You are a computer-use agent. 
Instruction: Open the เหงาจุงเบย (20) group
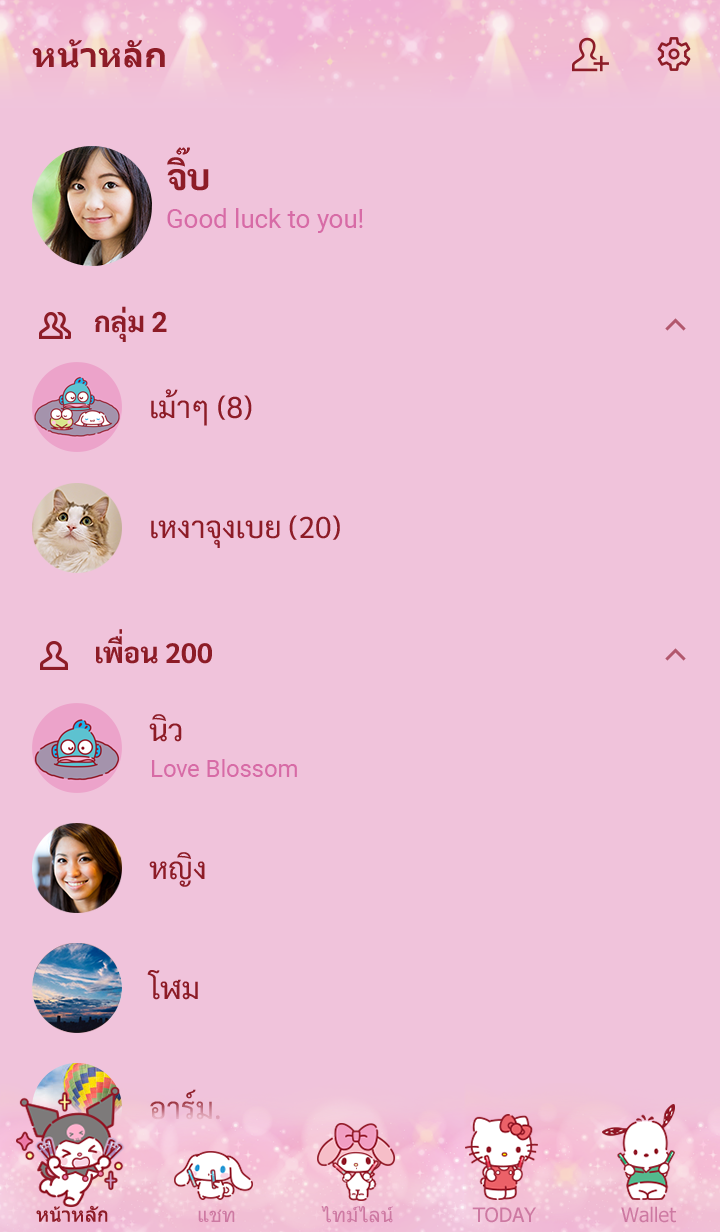point(360,528)
